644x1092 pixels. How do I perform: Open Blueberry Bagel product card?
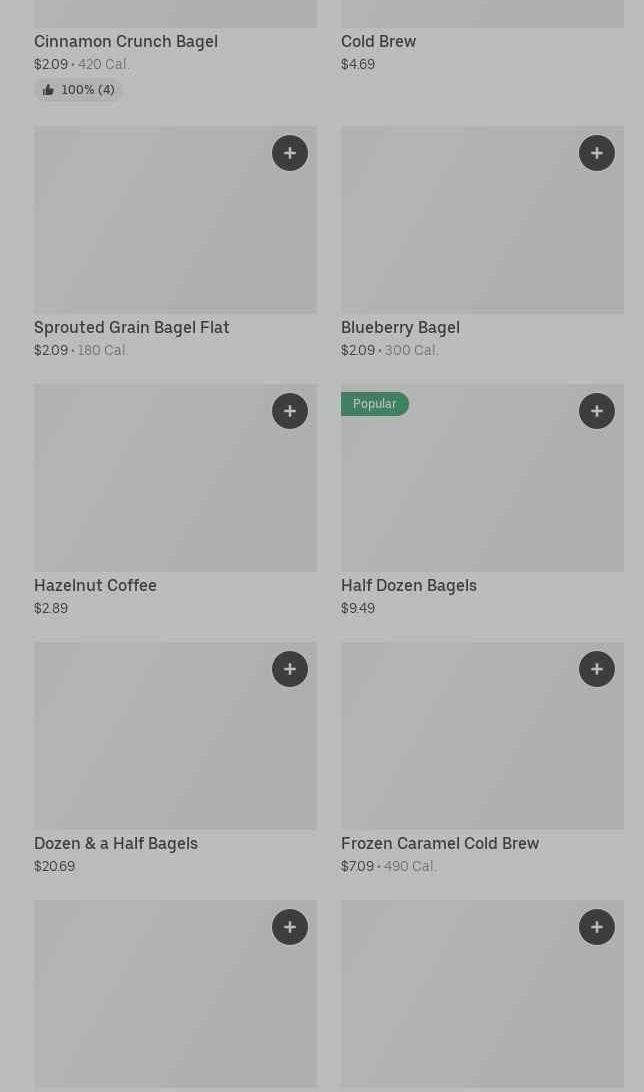point(482,242)
